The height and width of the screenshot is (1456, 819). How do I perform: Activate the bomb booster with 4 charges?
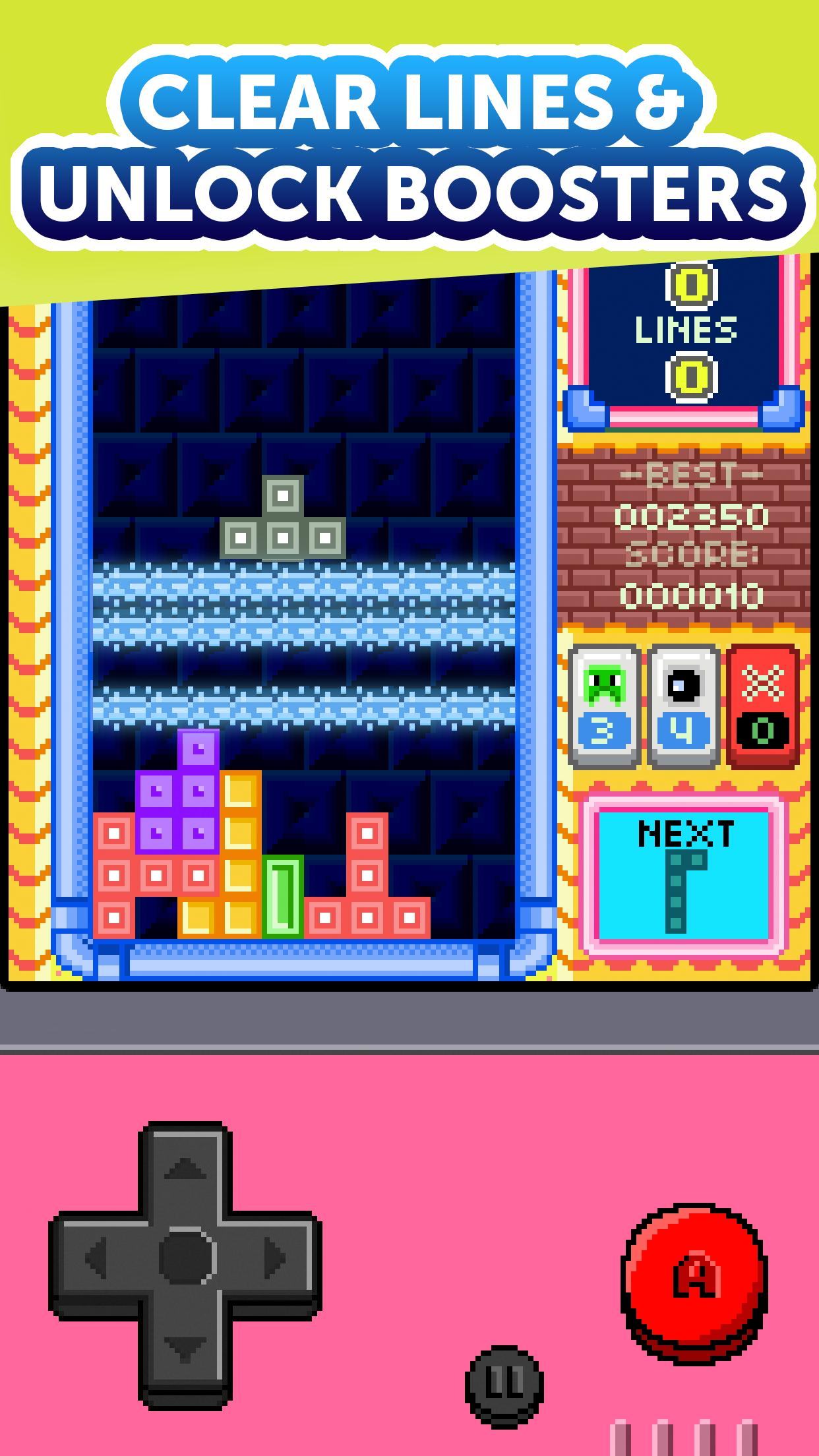682,706
